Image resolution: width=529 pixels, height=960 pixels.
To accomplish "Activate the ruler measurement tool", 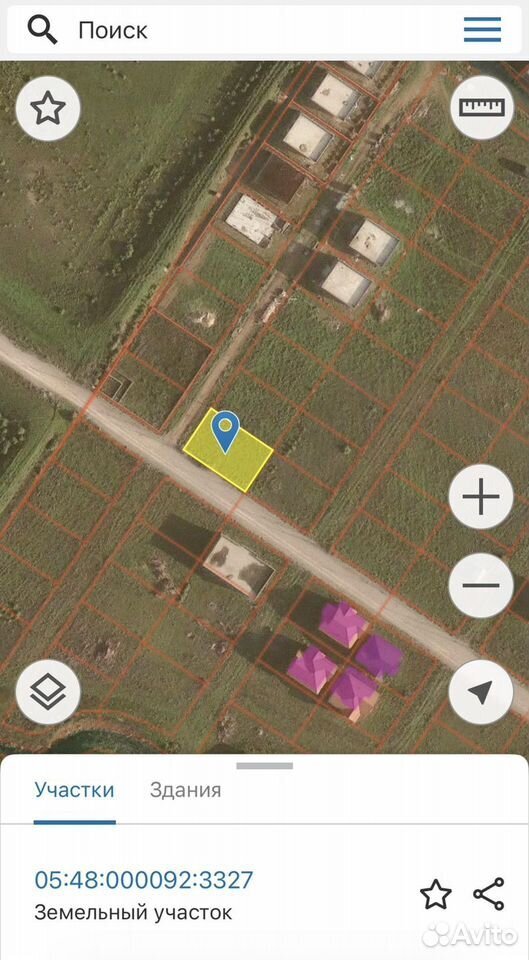I will (482, 108).
